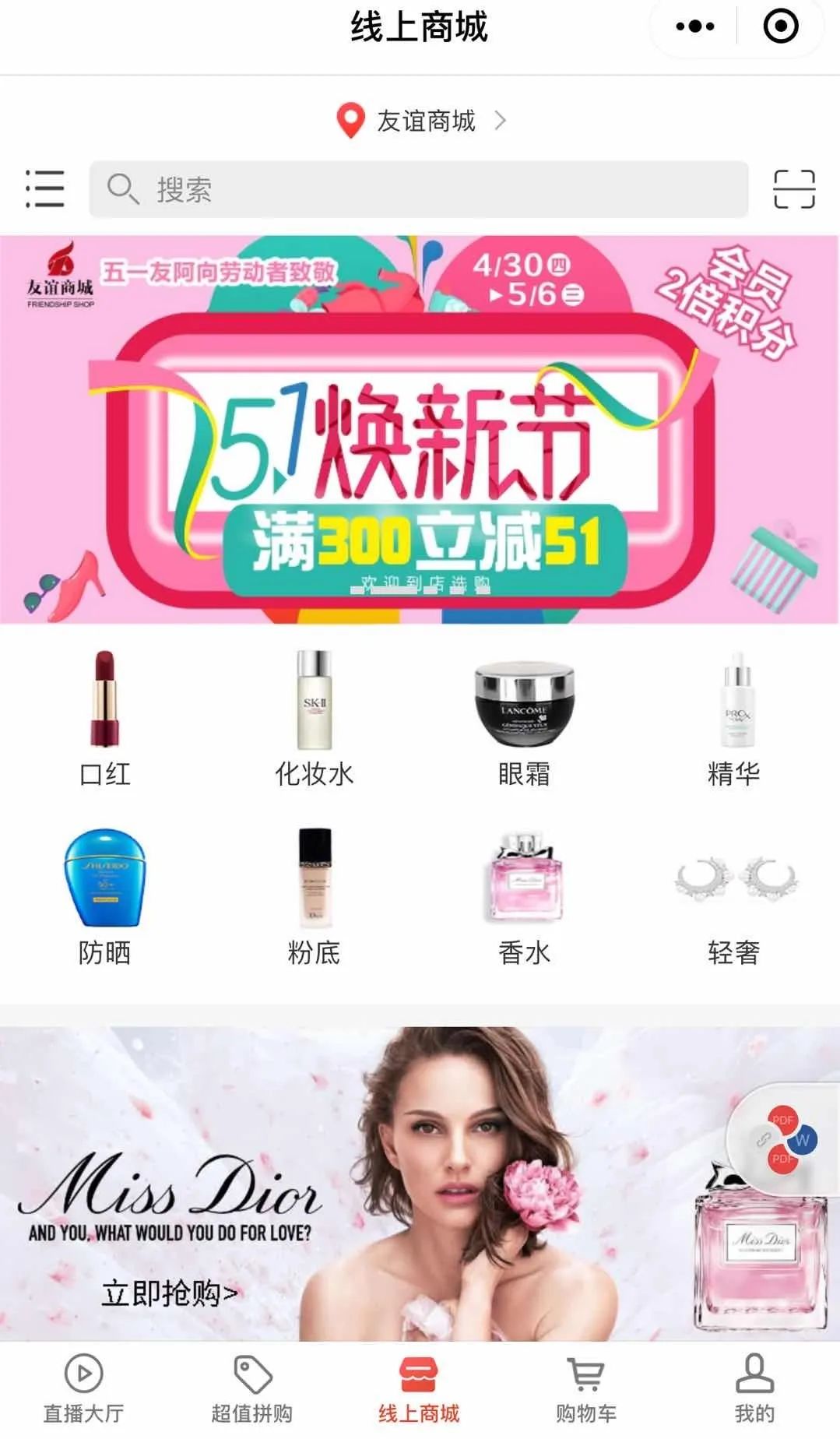This screenshot has height=1439, width=840.
Task: Open the 我的 tab
Action: coord(754,1390)
